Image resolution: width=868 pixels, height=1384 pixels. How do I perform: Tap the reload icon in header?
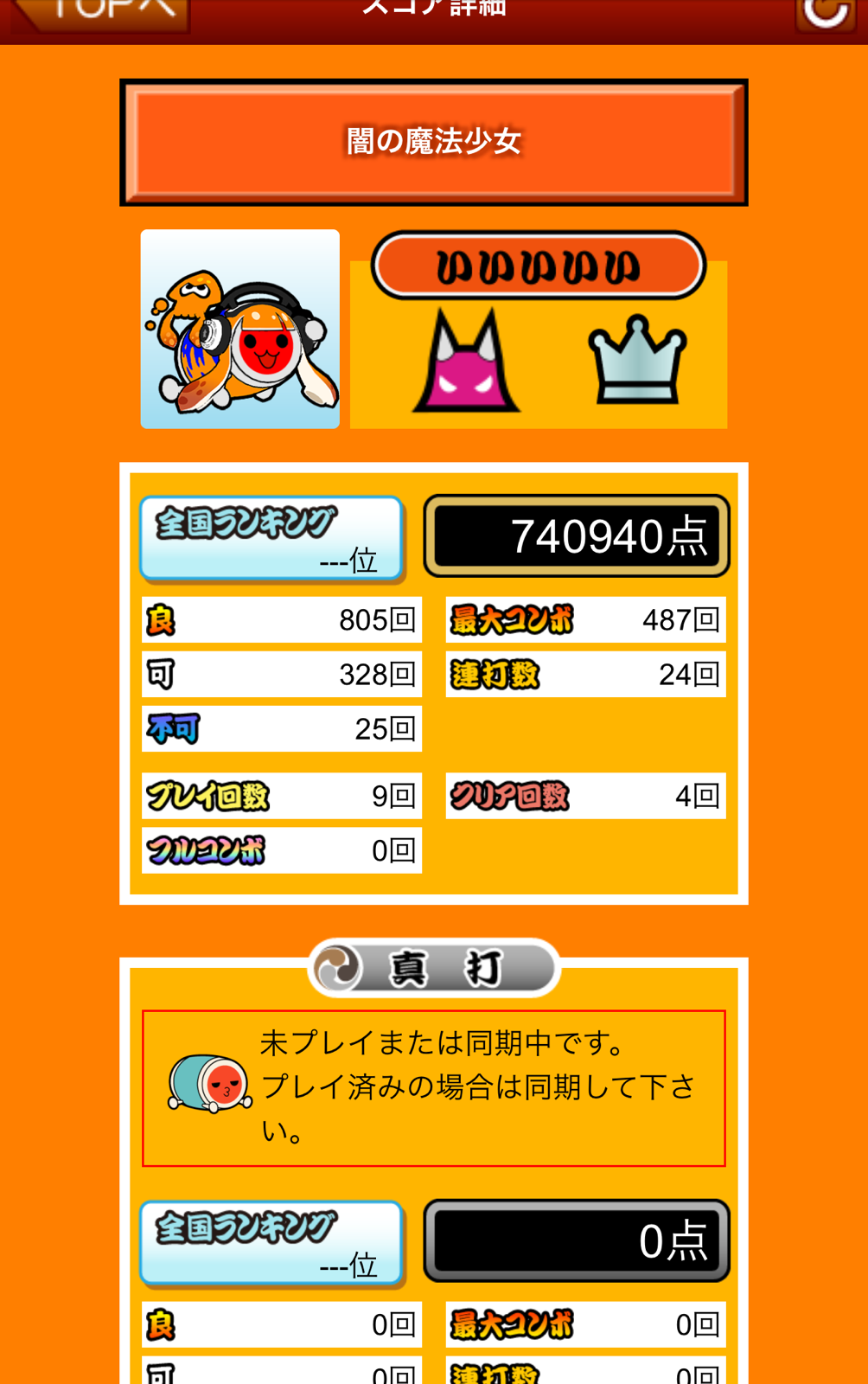[825, 12]
